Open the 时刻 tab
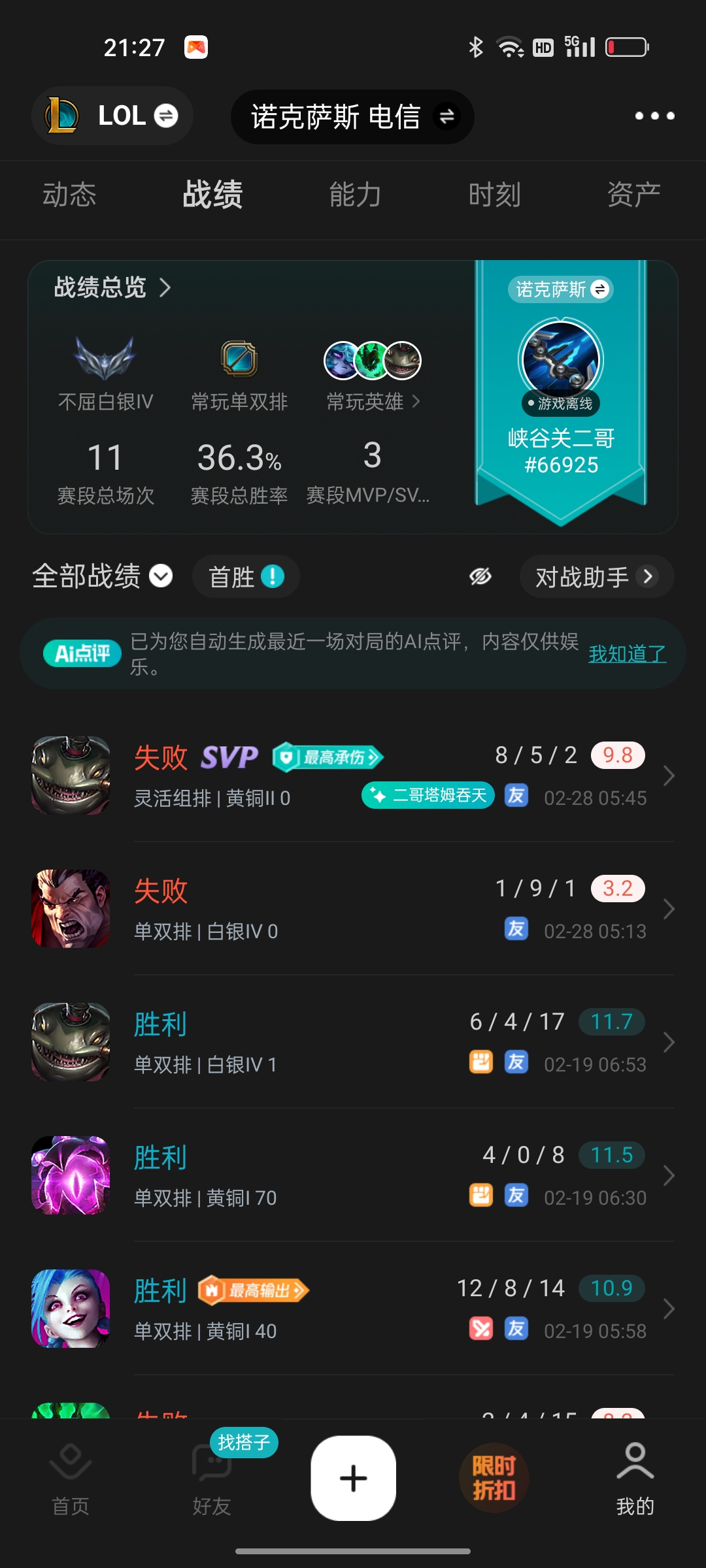The width and height of the screenshot is (706, 1568). (494, 195)
